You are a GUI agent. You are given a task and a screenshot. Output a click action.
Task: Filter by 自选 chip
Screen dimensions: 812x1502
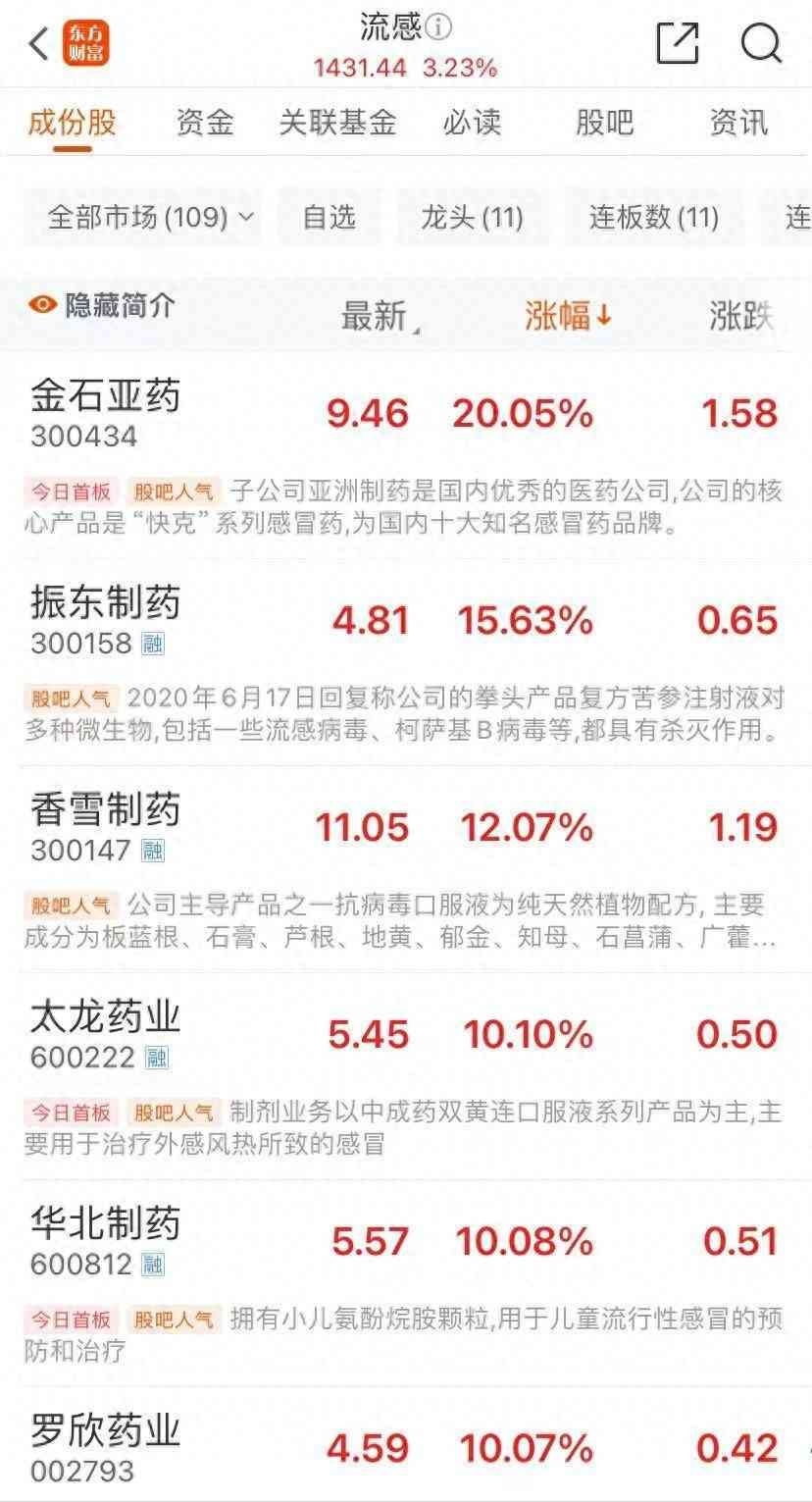point(329,217)
